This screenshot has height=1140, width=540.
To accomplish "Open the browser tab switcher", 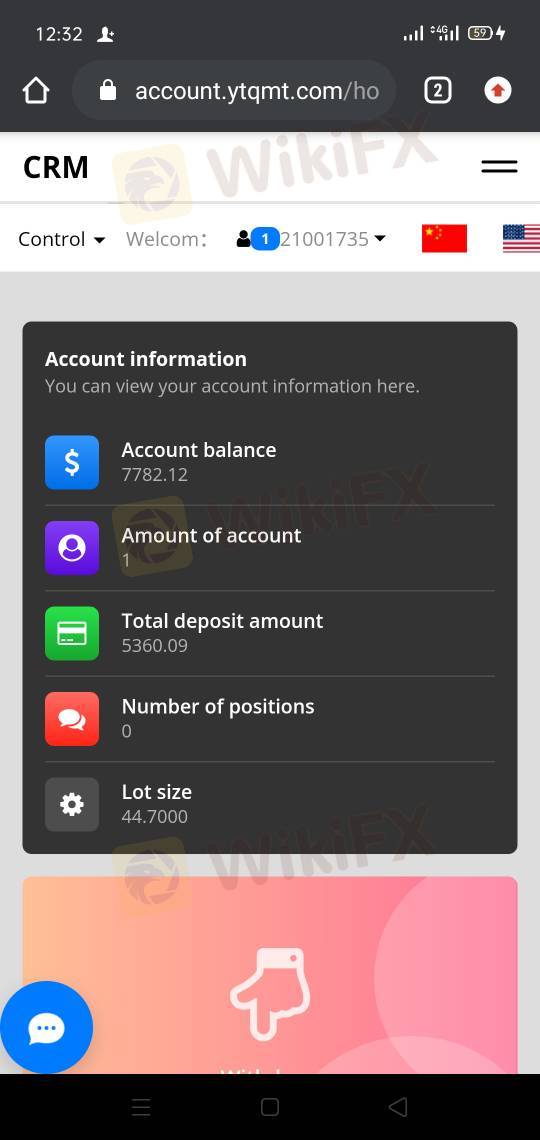I will pyautogui.click(x=438, y=91).
